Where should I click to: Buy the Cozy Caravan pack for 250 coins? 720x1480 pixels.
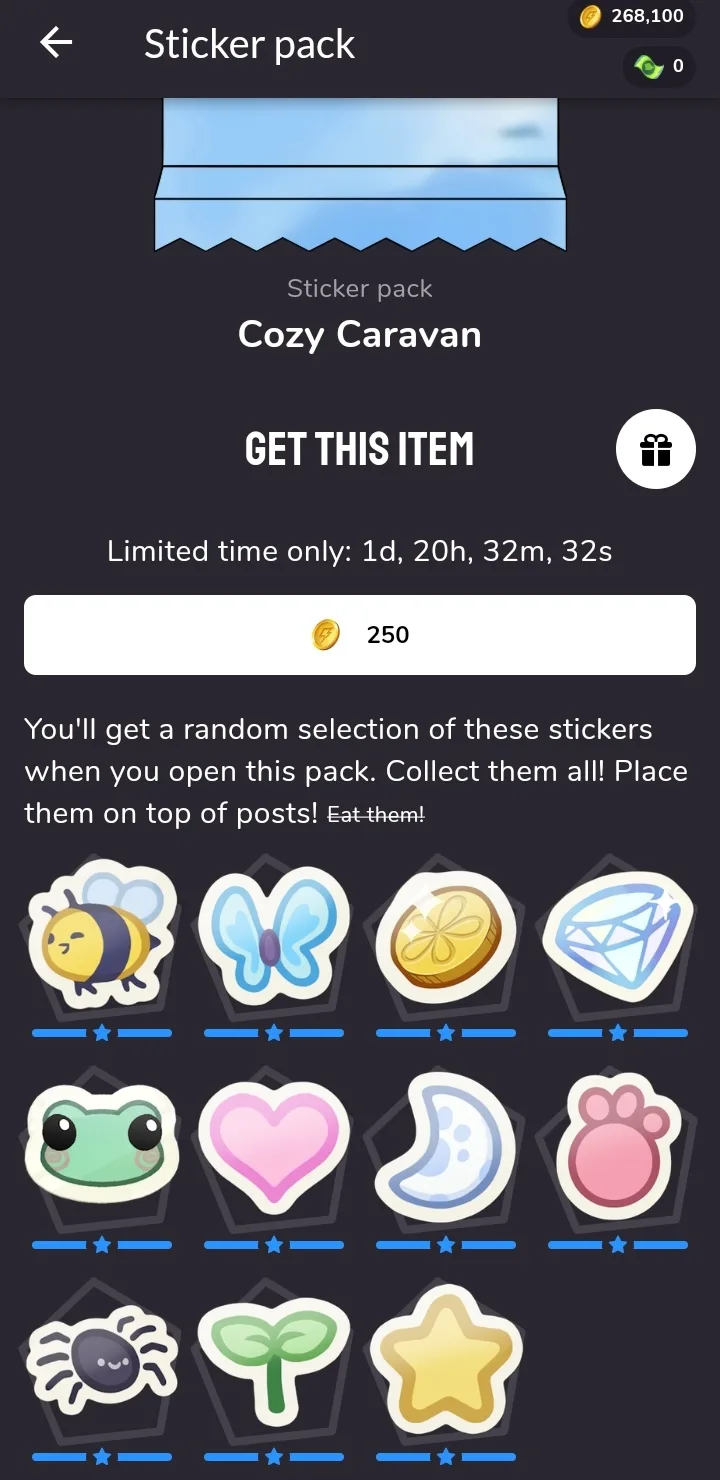point(360,634)
